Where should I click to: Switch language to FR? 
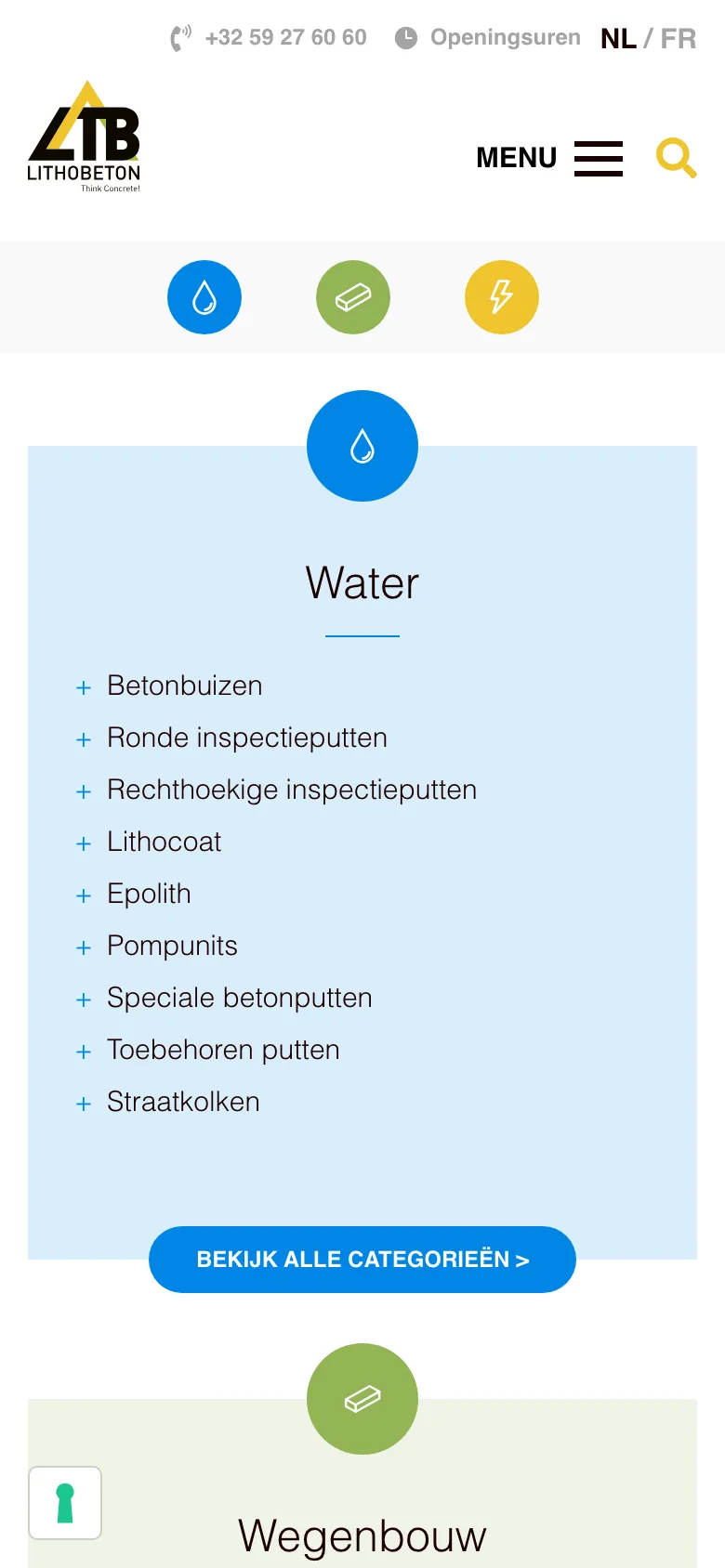click(x=679, y=38)
